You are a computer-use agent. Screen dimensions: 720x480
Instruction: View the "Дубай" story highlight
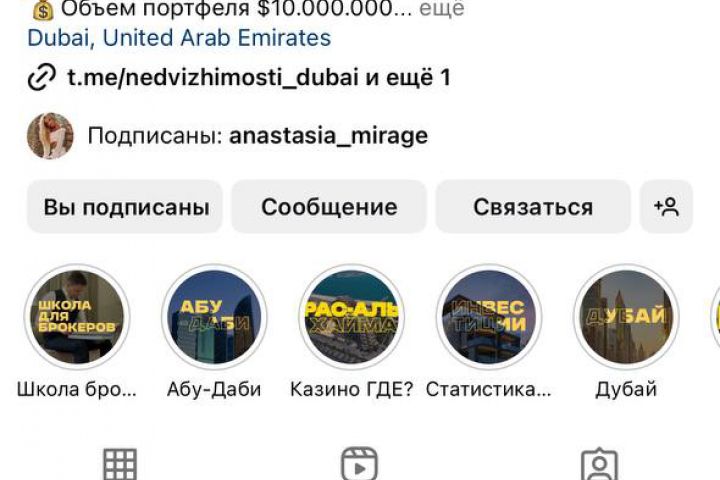(x=626, y=317)
